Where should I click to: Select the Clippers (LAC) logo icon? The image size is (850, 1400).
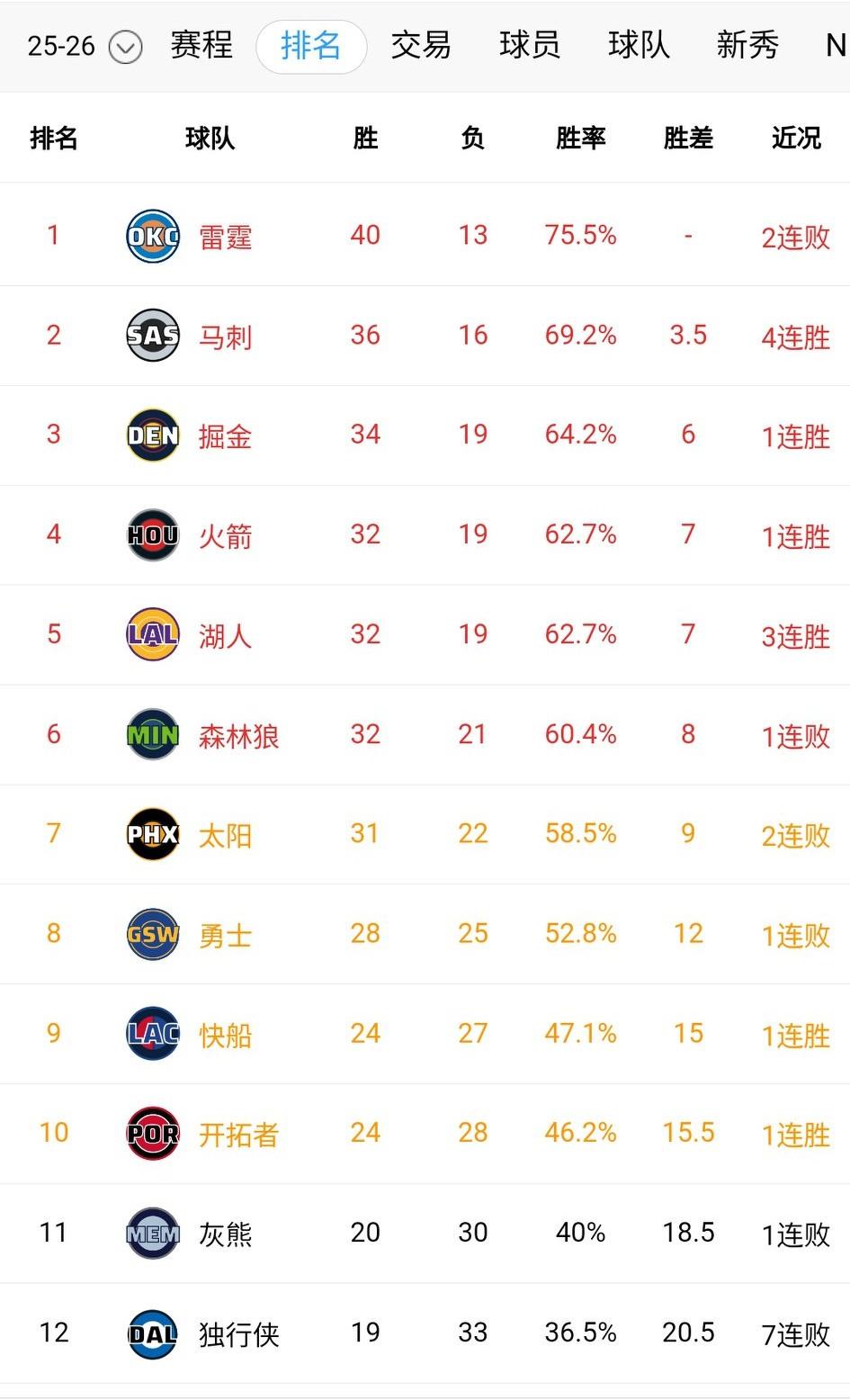(152, 1033)
